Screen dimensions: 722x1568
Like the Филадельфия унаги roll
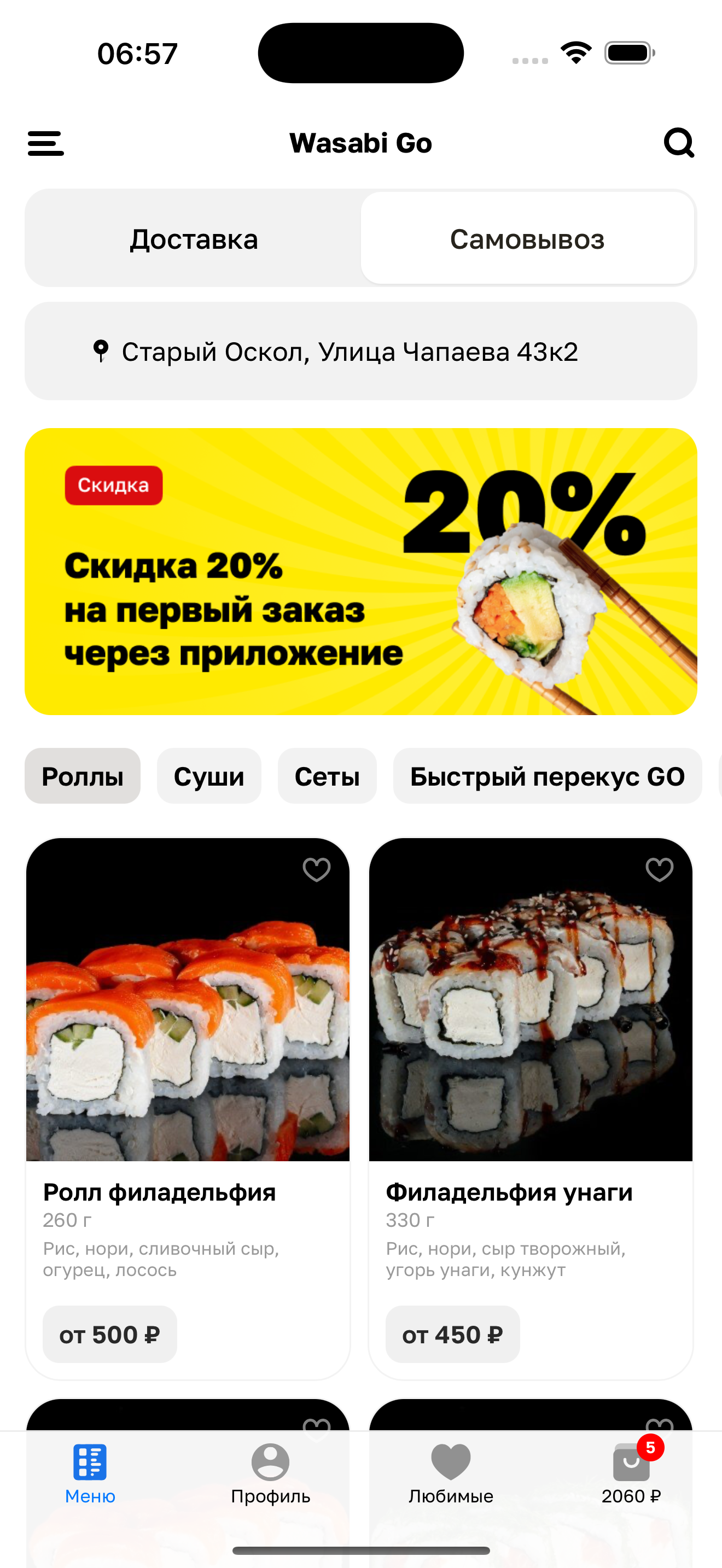pos(659,869)
